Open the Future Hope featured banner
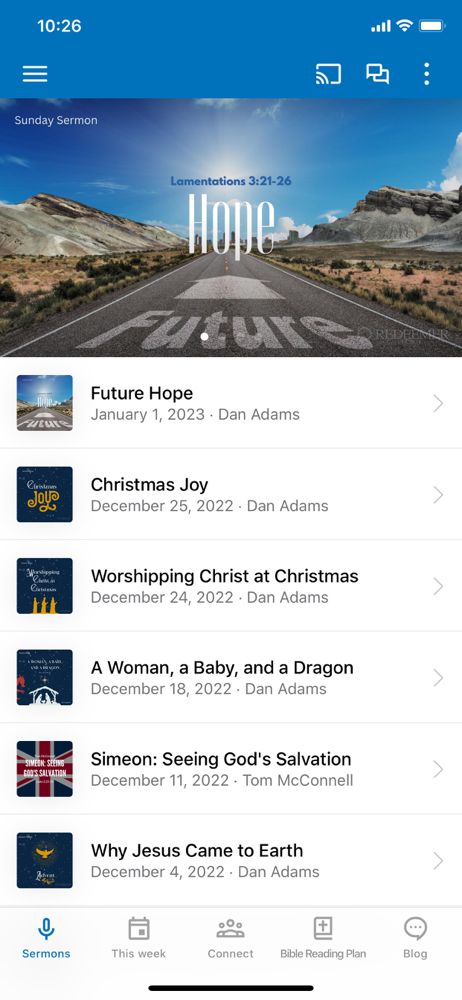 coord(231,227)
